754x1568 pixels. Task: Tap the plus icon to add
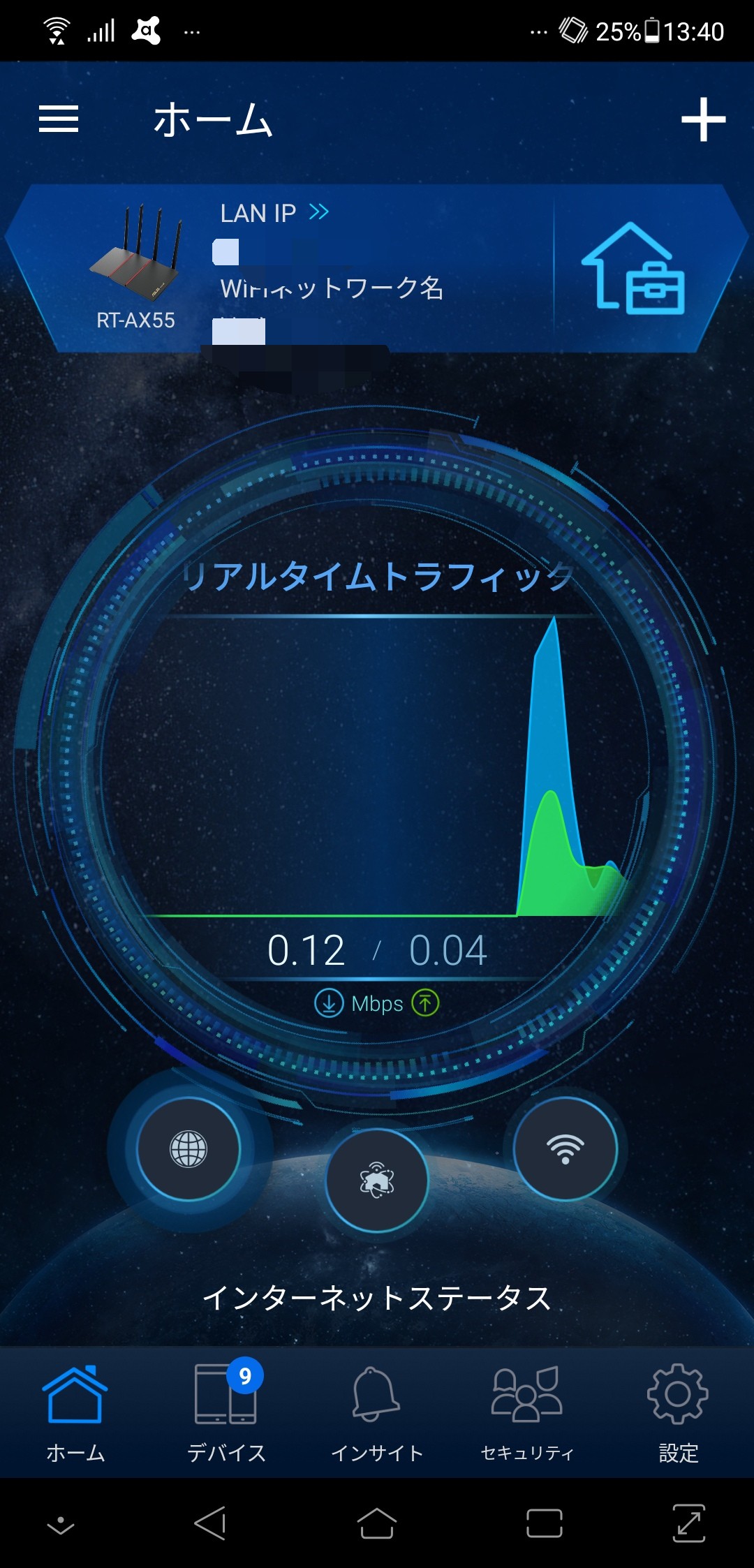tap(703, 119)
